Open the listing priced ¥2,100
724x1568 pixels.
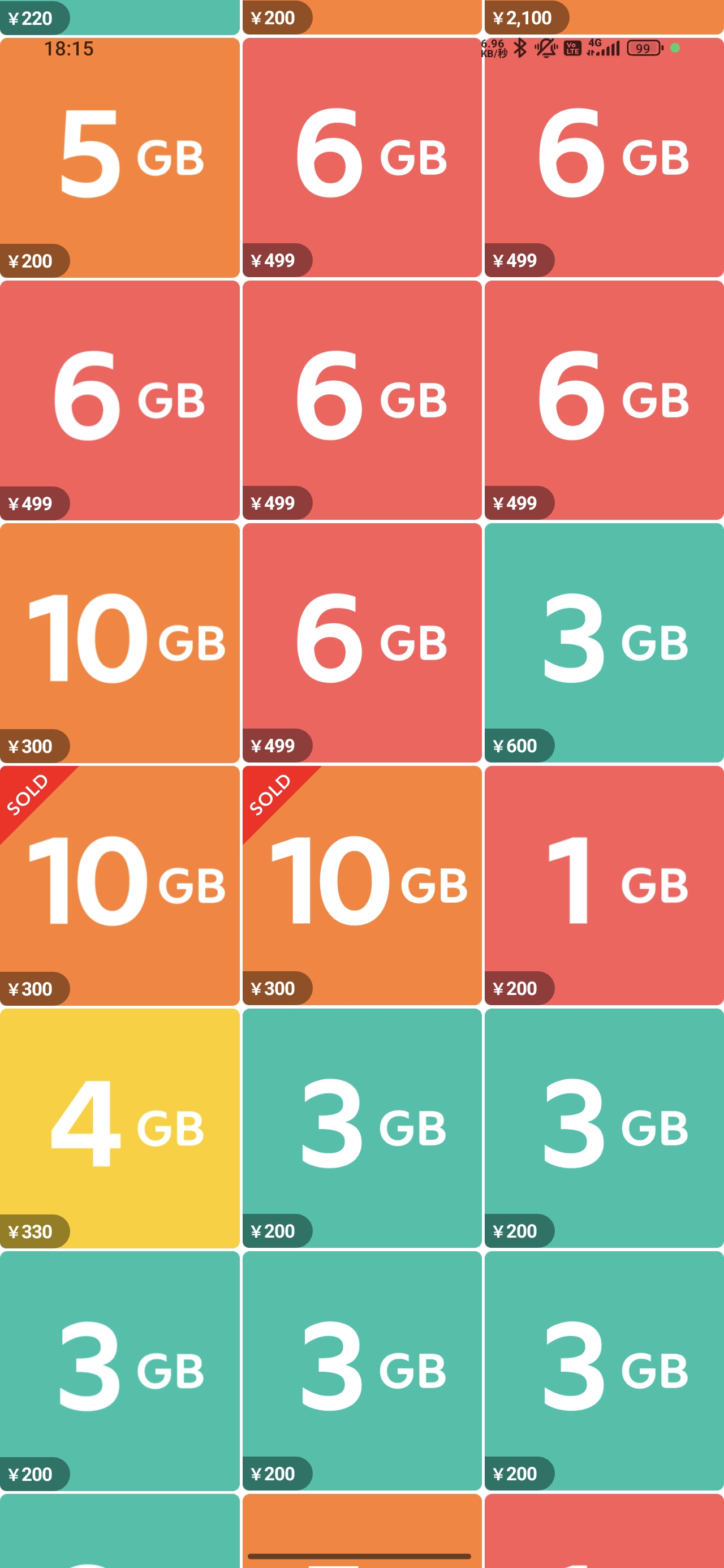pos(604,17)
